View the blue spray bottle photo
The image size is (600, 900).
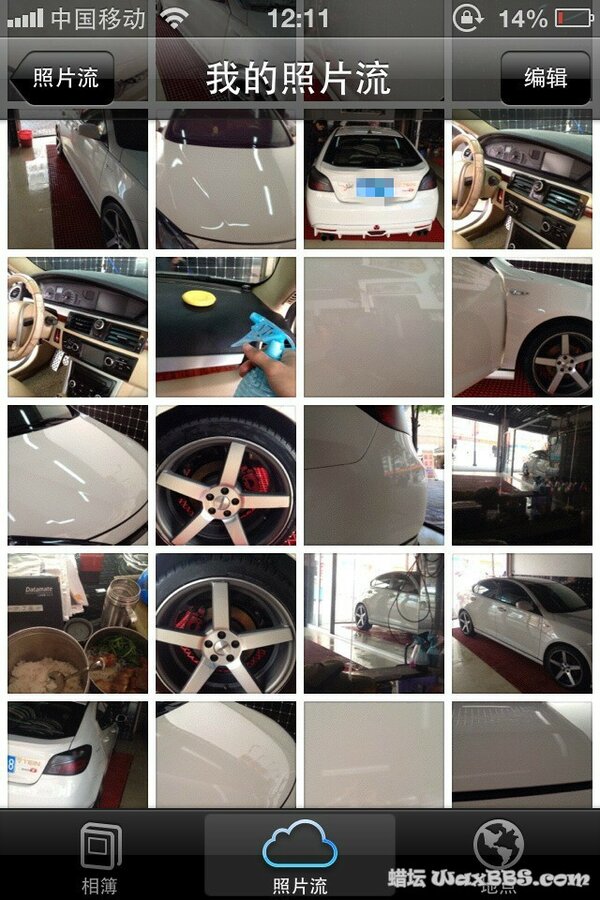click(226, 327)
